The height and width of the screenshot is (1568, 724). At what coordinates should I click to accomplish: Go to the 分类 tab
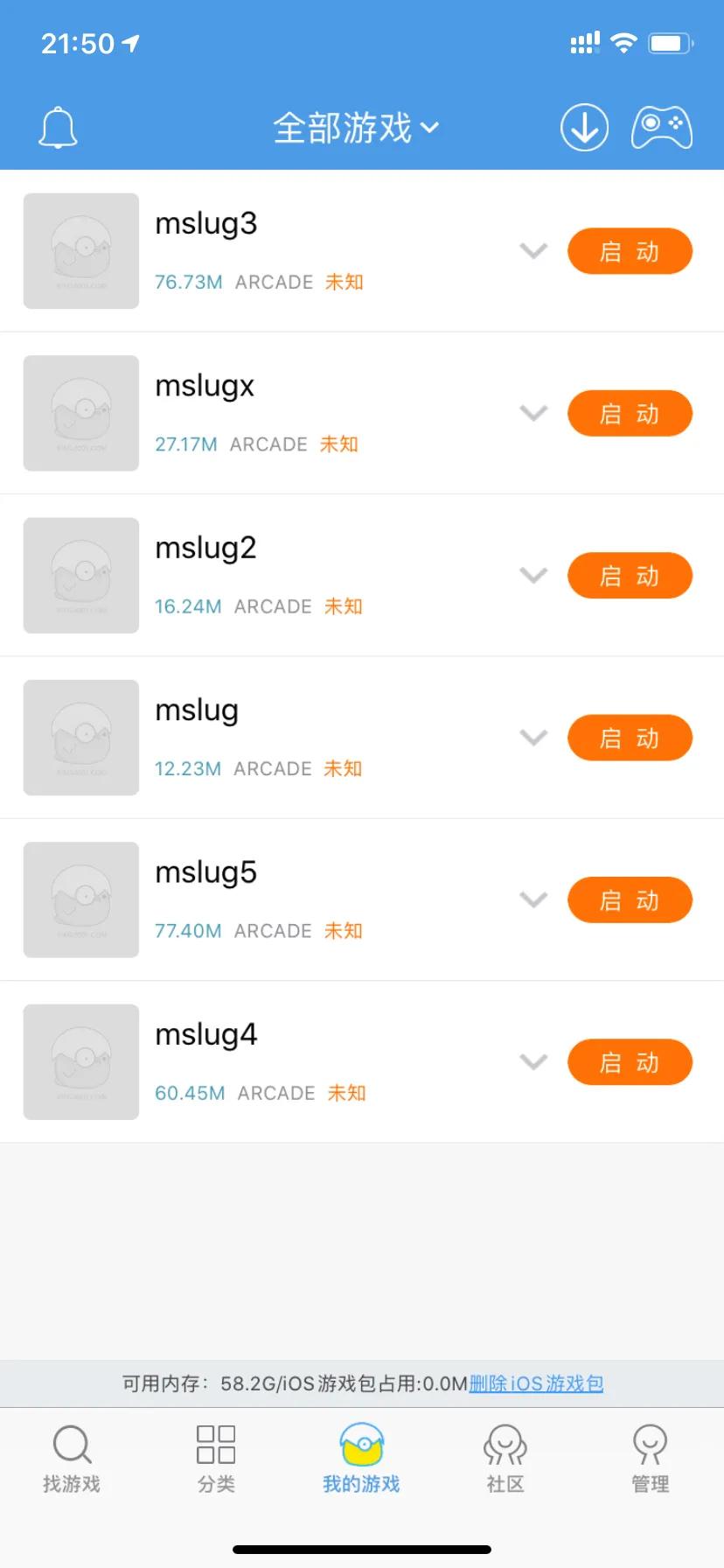pos(216,1459)
